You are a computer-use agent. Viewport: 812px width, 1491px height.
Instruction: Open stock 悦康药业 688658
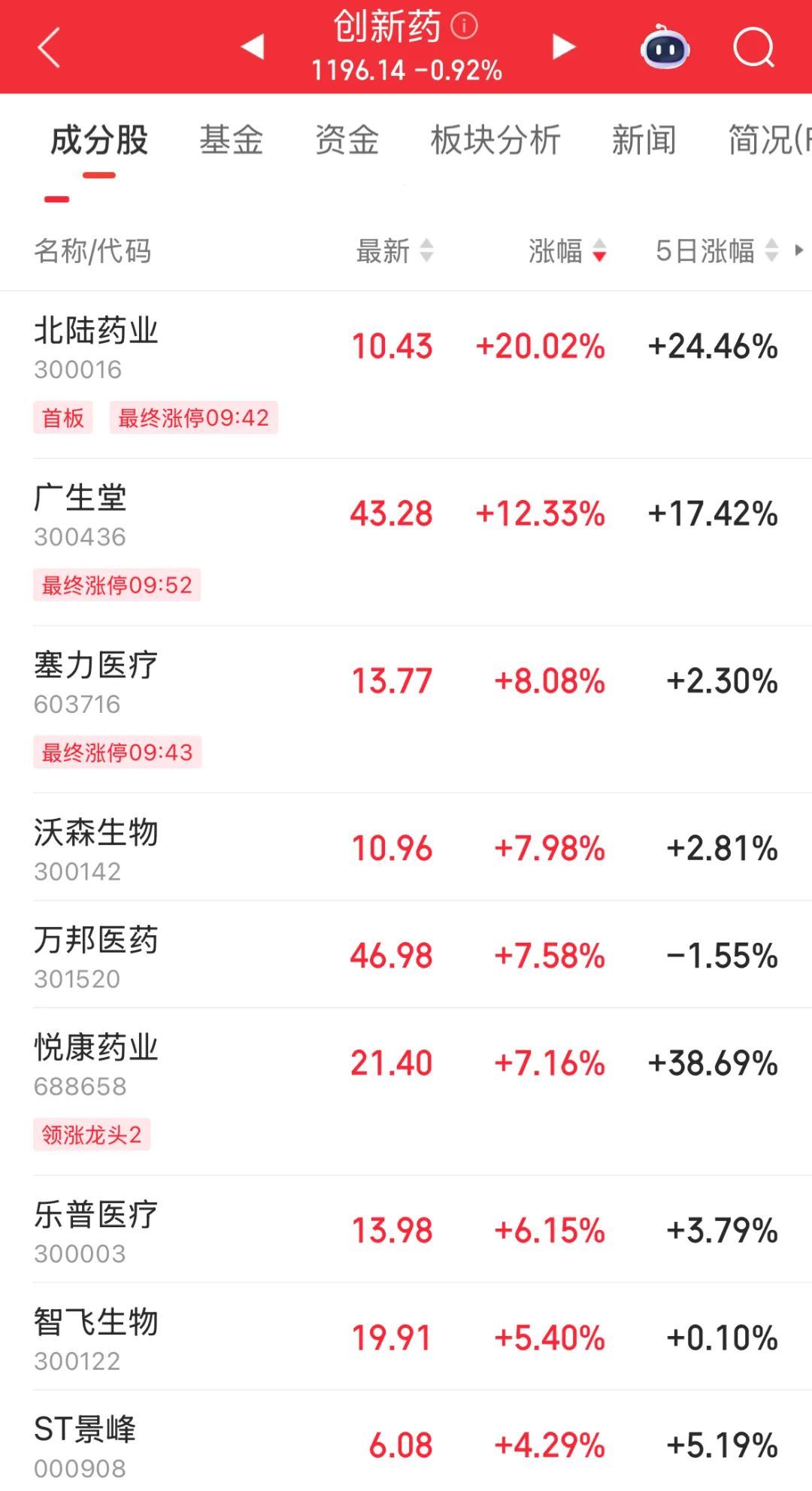96,1064
